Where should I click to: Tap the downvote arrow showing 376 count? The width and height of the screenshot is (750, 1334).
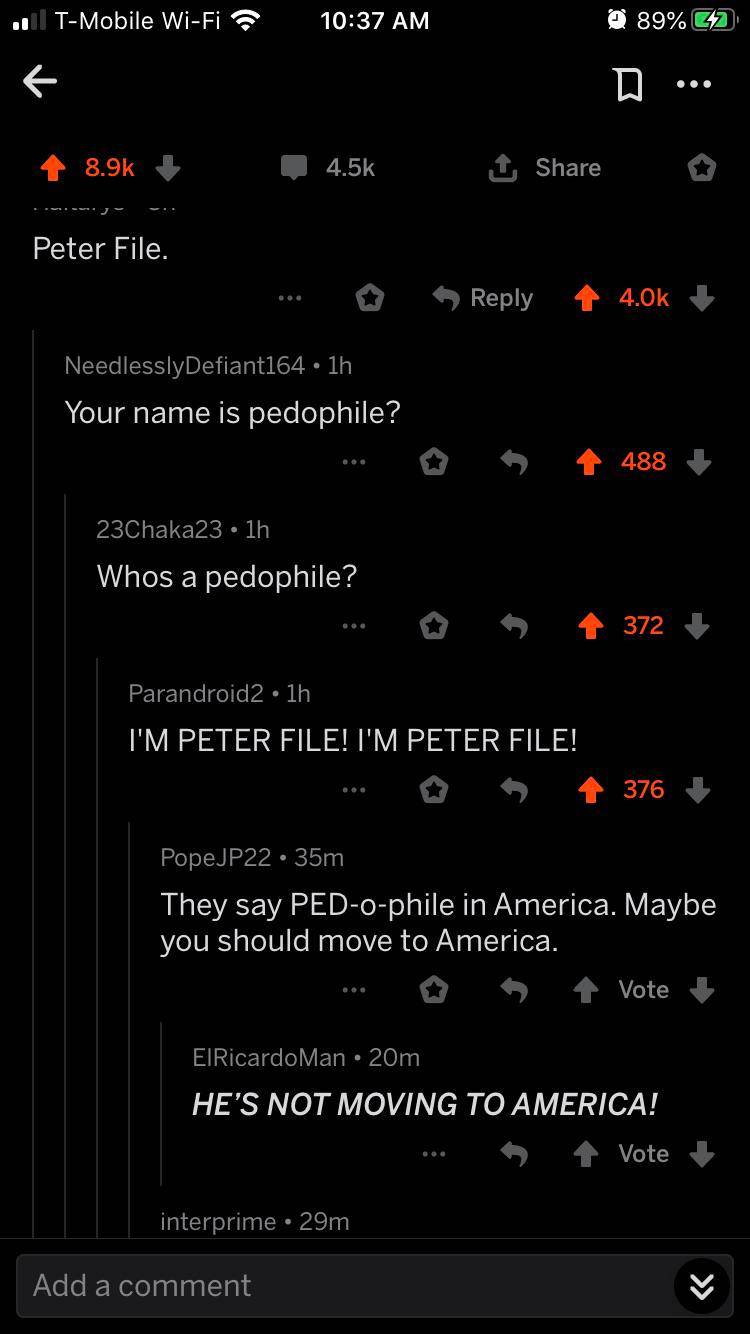click(697, 789)
